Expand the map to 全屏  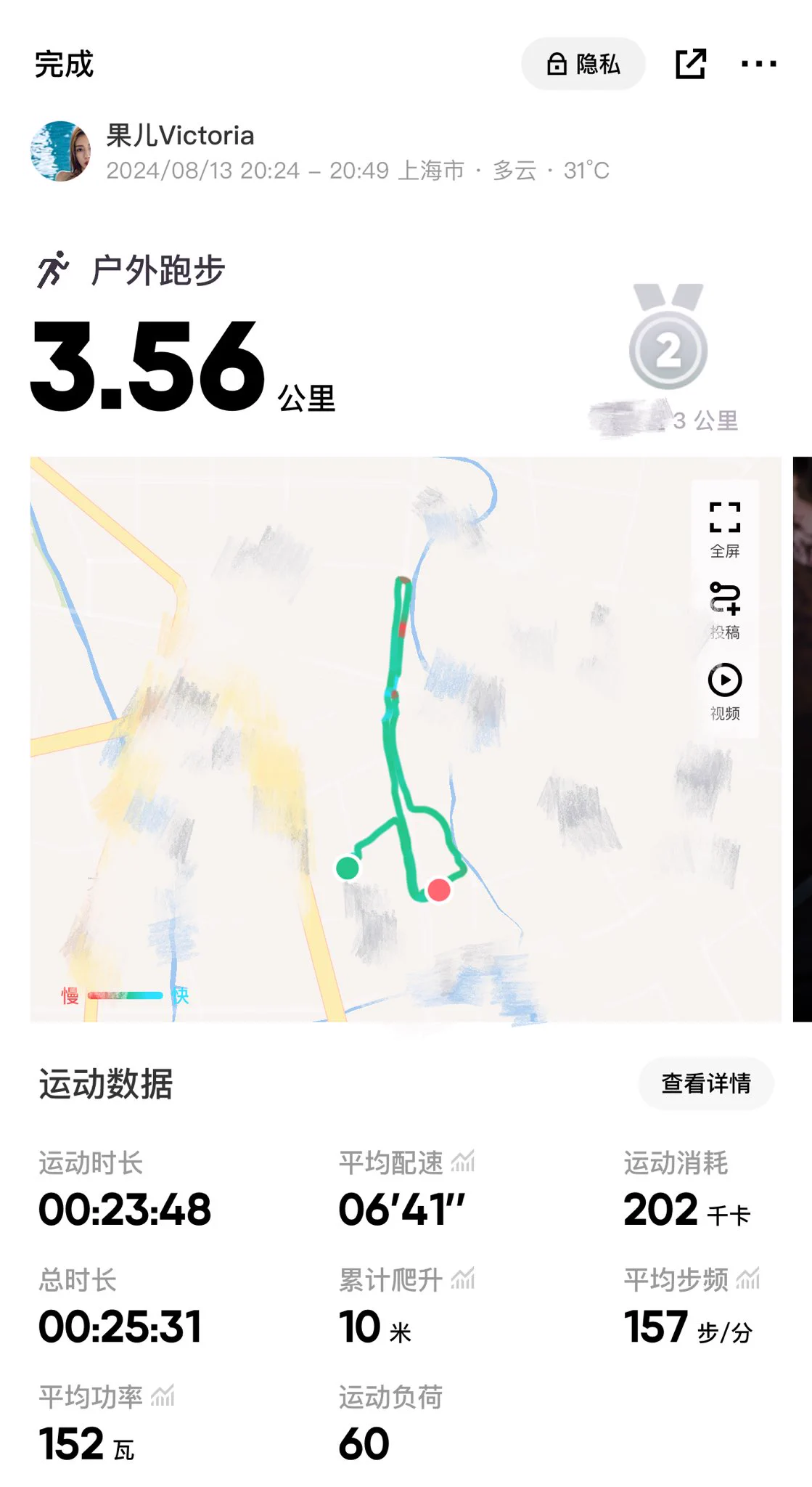click(x=724, y=529)
